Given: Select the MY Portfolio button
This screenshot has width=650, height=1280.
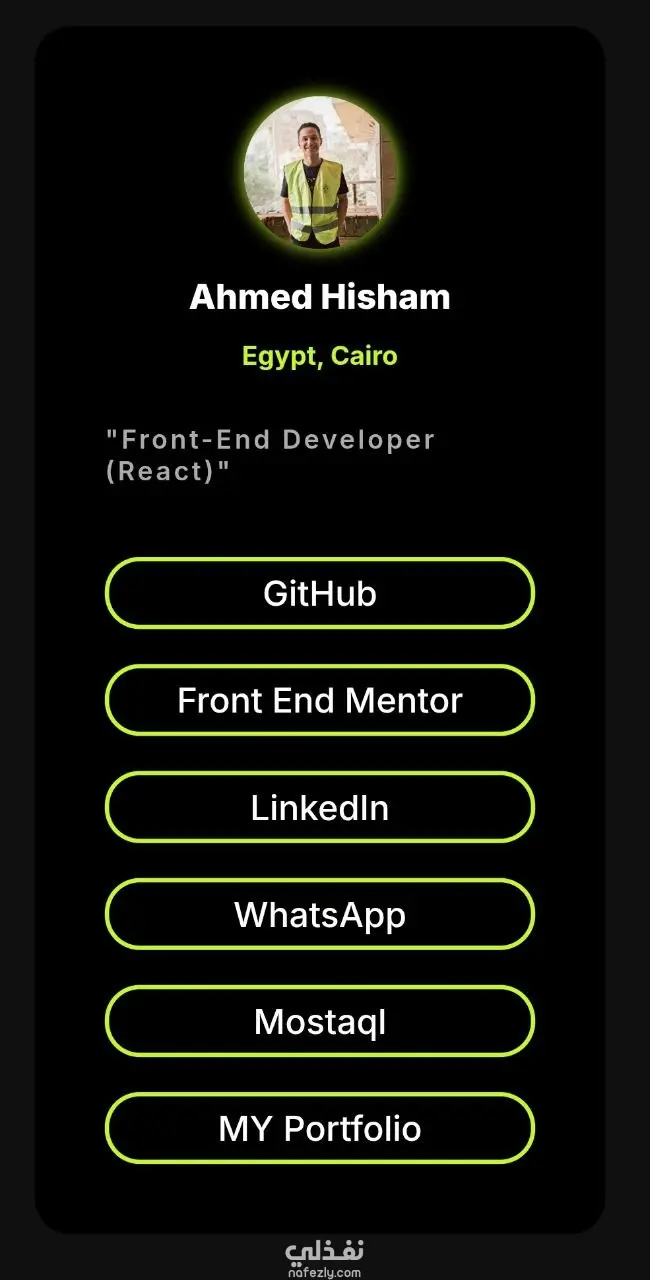Looking at the screenshot, I should click(x=320, y=1128).
